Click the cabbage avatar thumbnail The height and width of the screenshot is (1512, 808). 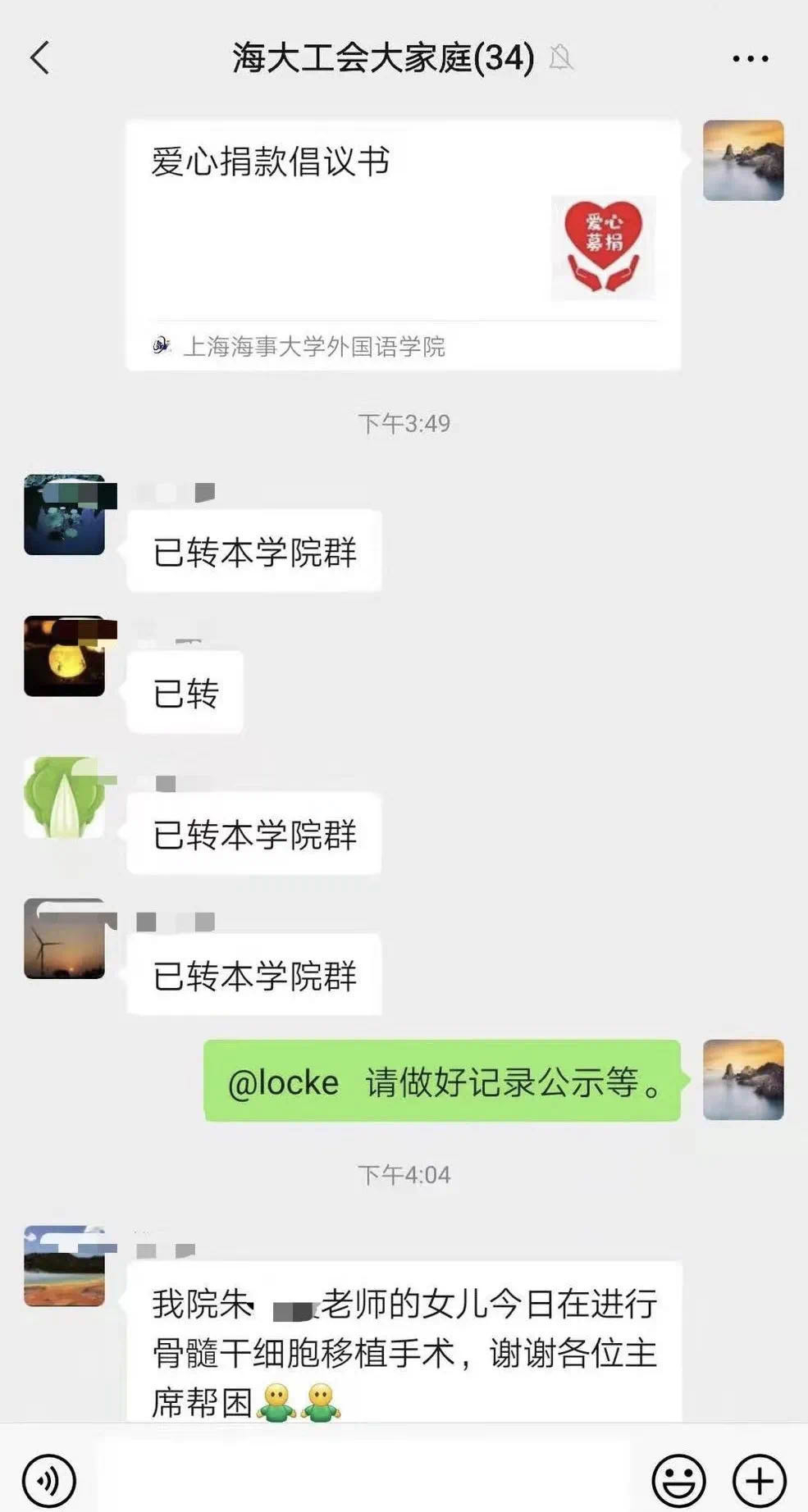64,799
